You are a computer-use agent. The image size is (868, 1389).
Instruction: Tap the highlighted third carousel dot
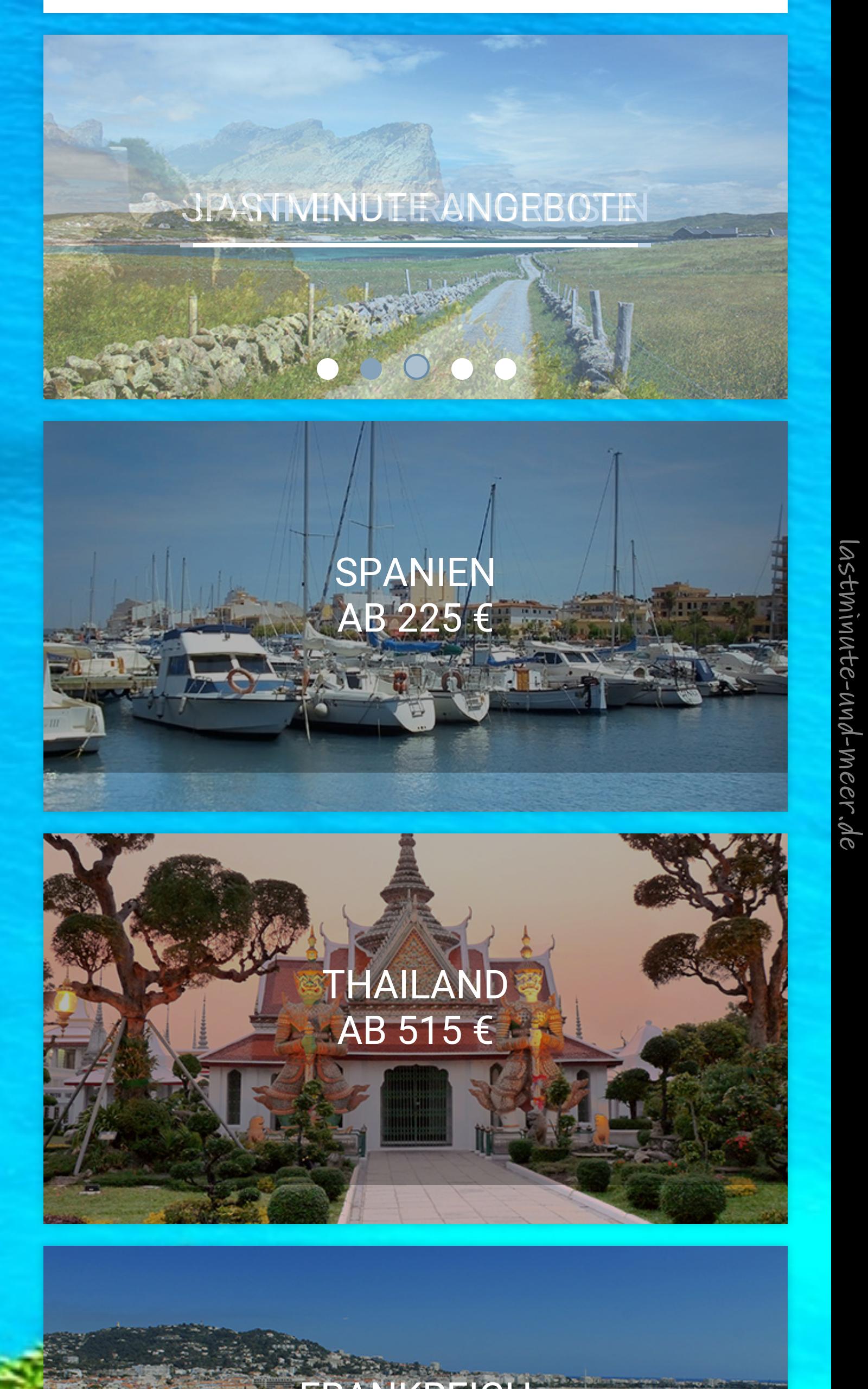[417, 367]
